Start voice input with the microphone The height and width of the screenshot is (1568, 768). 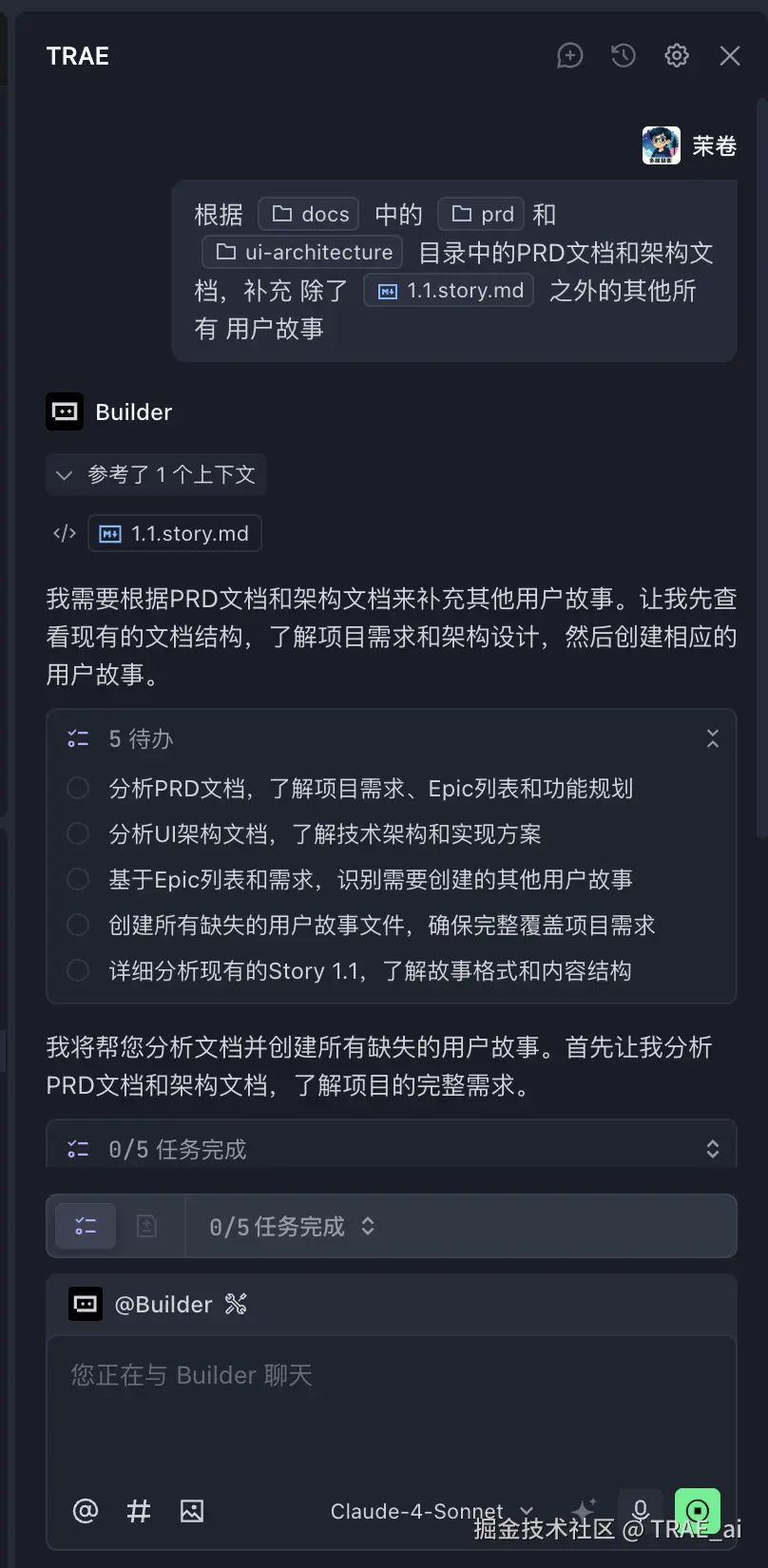(x=641, y=1509)
